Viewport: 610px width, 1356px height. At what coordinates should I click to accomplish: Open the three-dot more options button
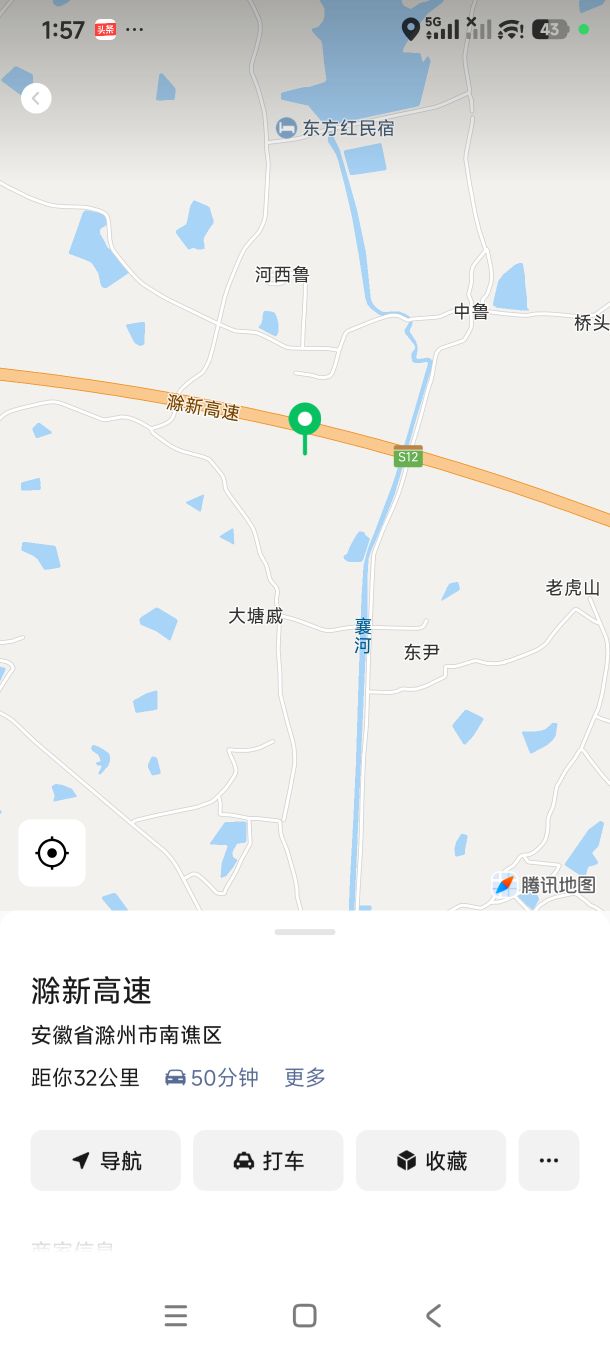(x=548, y=1160)
